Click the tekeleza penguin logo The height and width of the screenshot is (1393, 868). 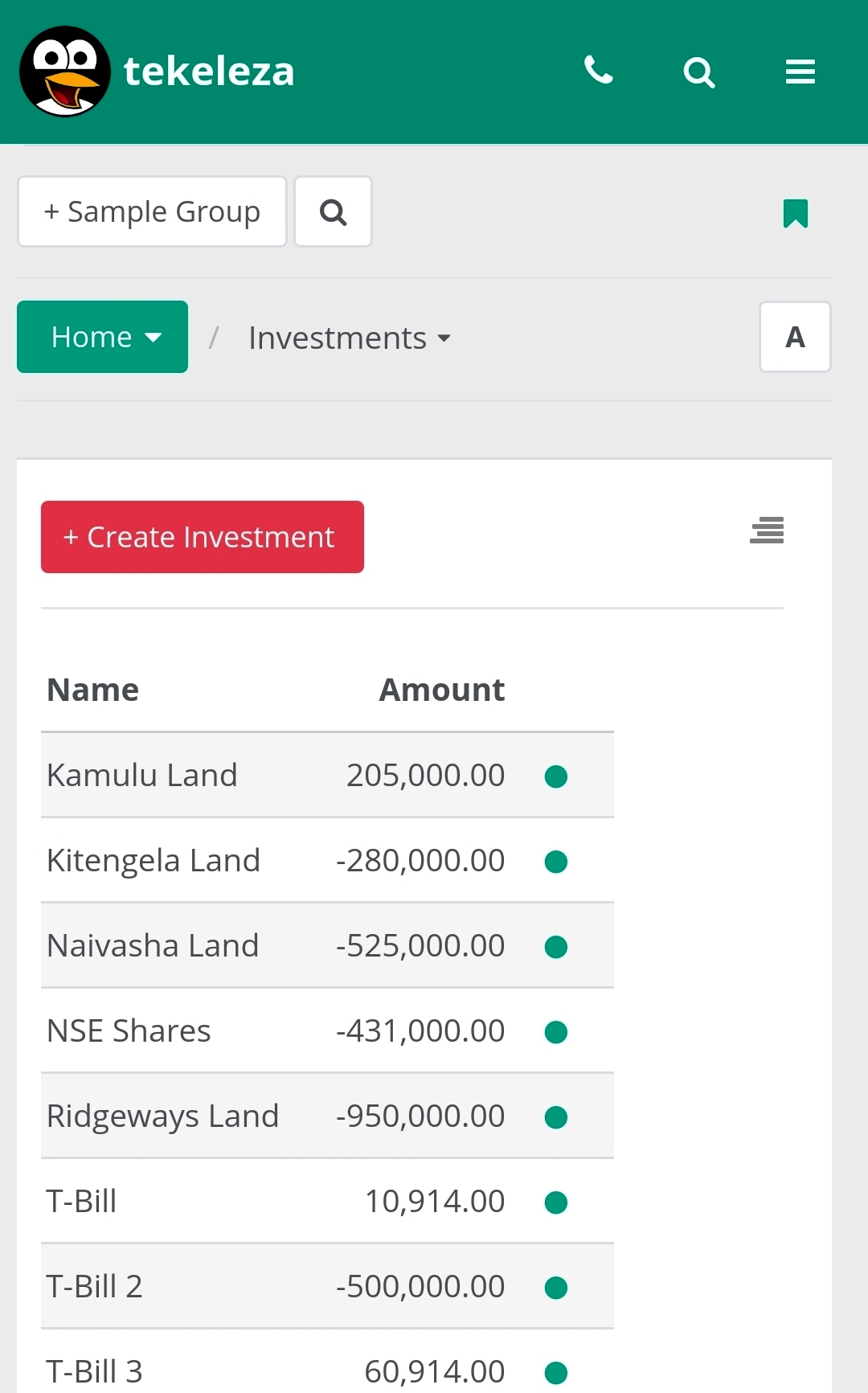point(64,72)
